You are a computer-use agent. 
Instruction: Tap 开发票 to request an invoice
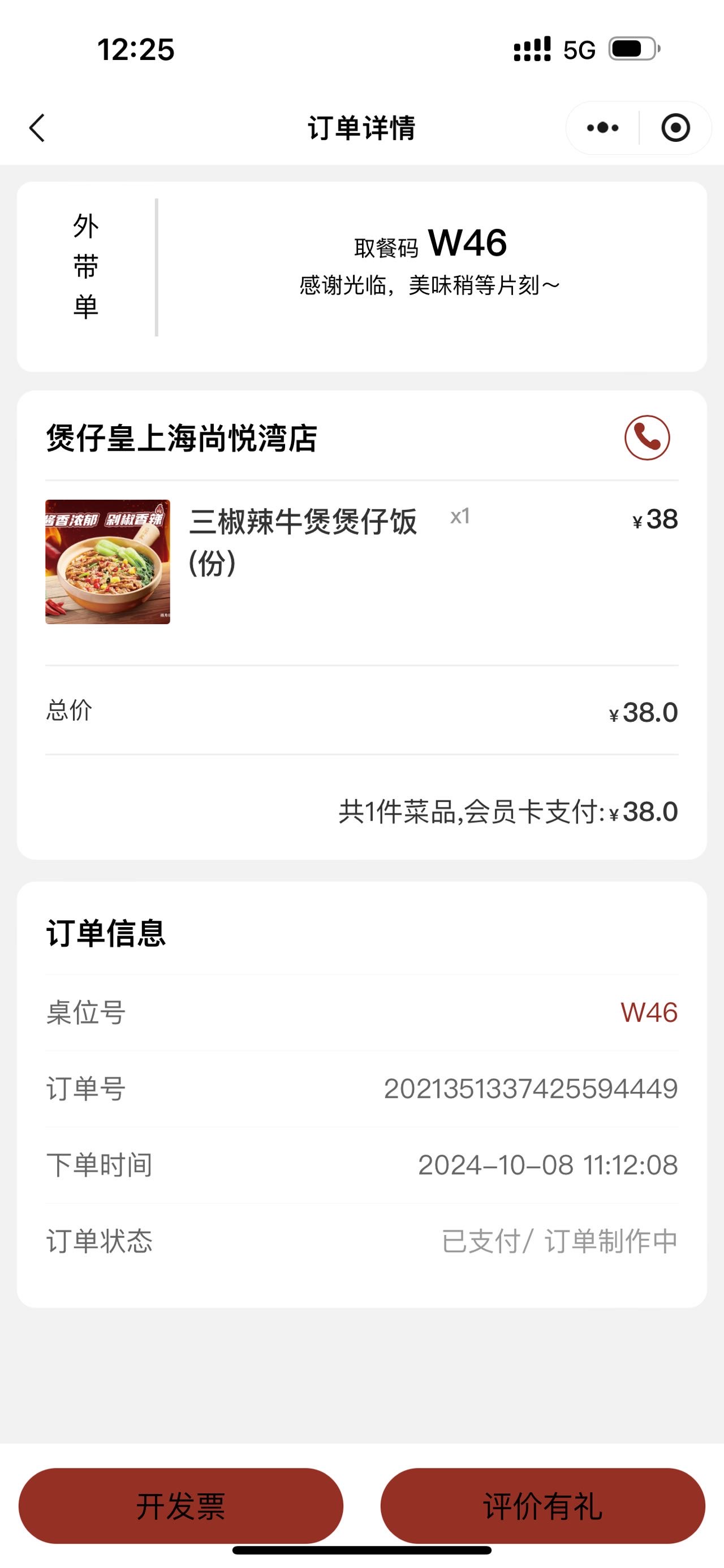(x=181, y=1505)
